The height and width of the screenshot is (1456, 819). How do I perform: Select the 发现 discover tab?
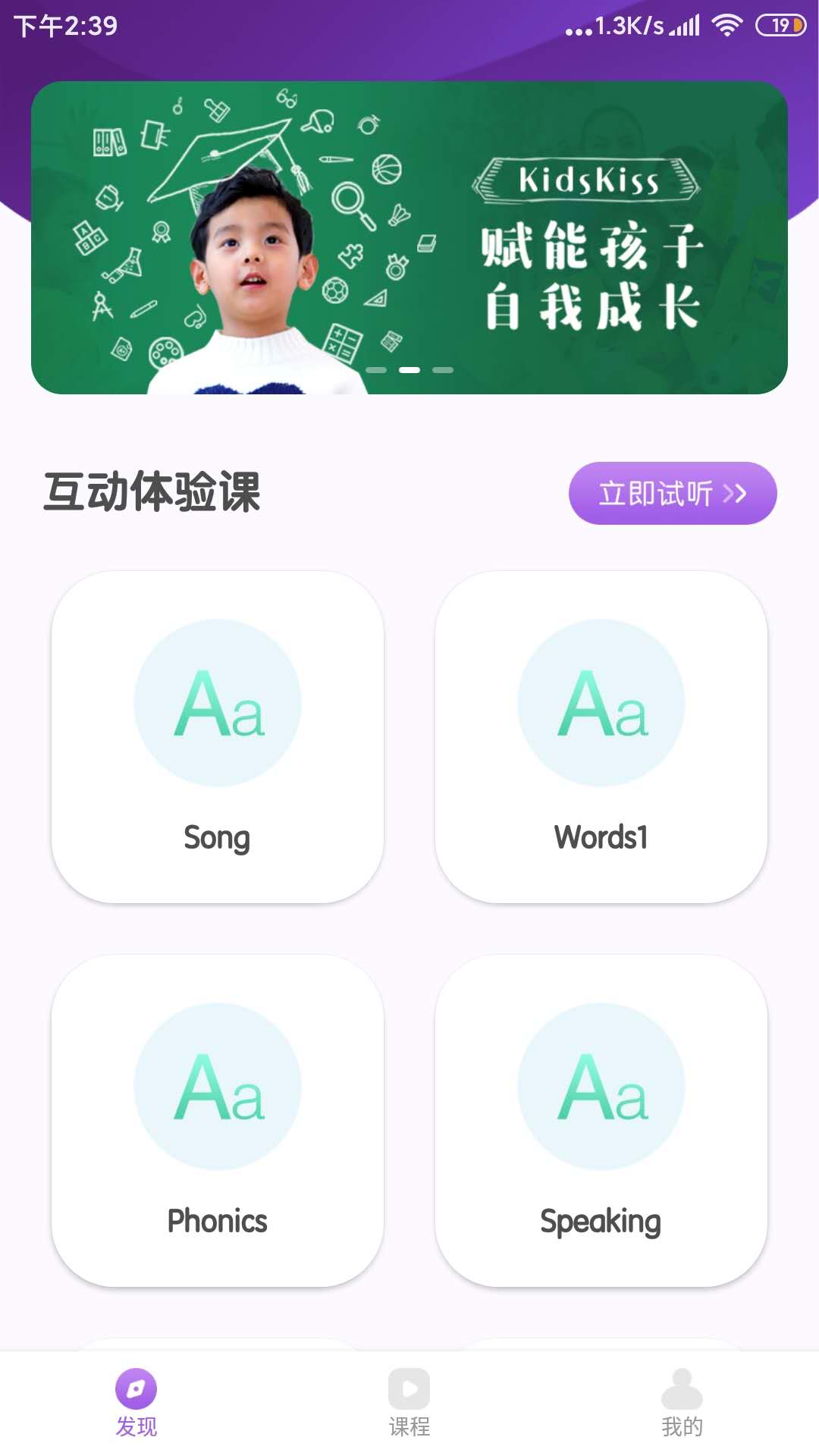click(x=136, y=1403)
